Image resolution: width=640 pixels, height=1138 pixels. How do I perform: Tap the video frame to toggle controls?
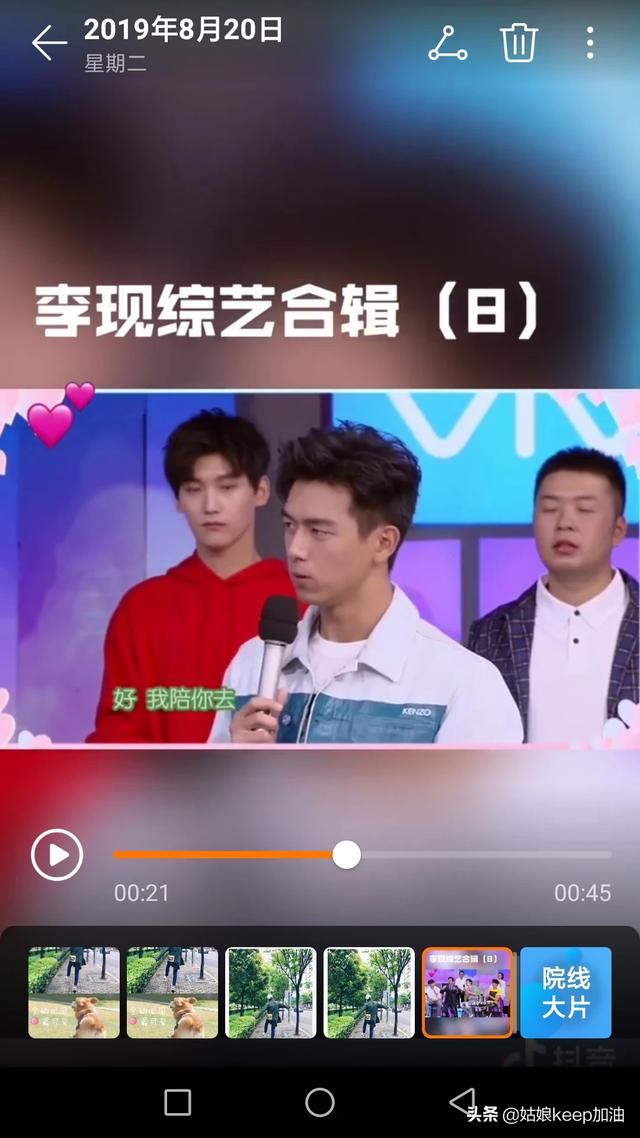pos(320,567)
